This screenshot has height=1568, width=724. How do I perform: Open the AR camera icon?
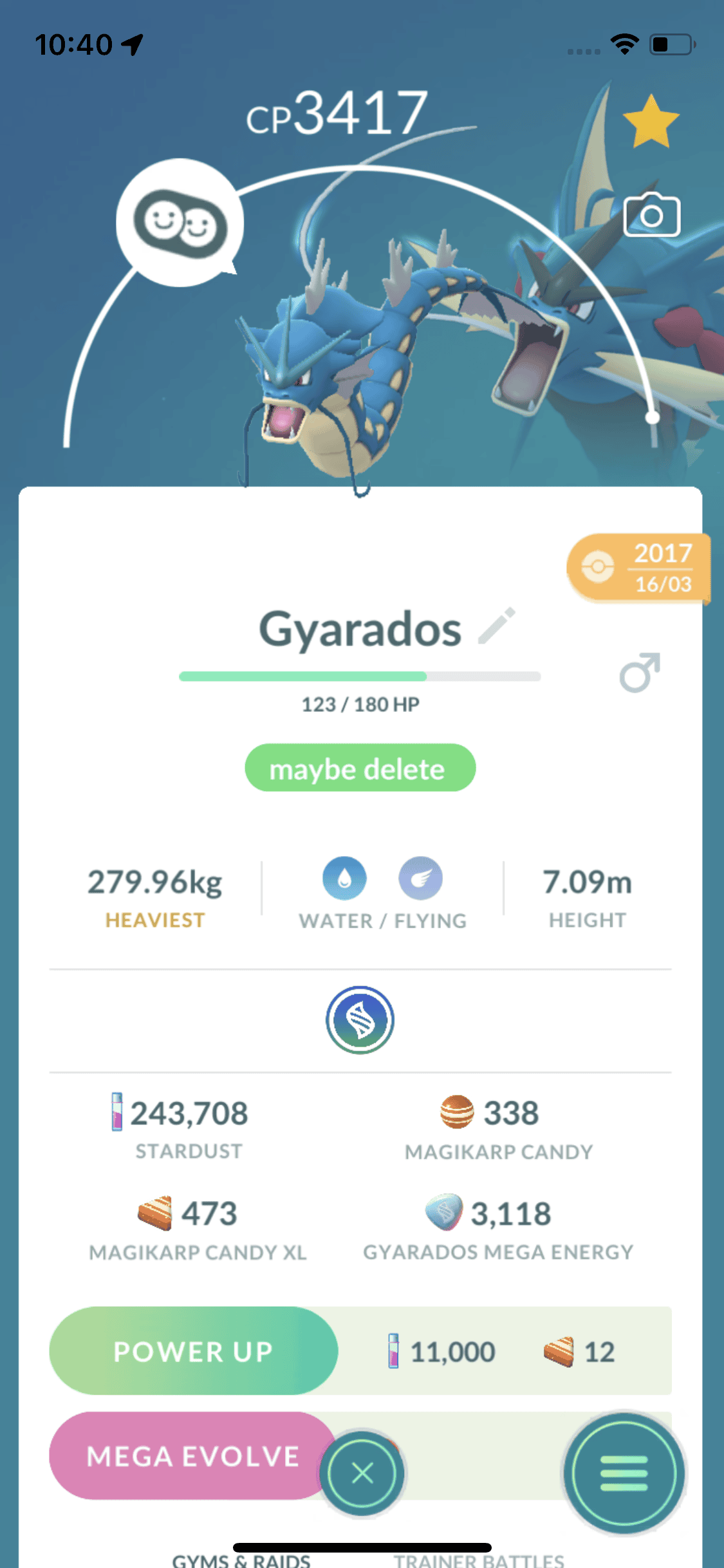pos(651,216)
